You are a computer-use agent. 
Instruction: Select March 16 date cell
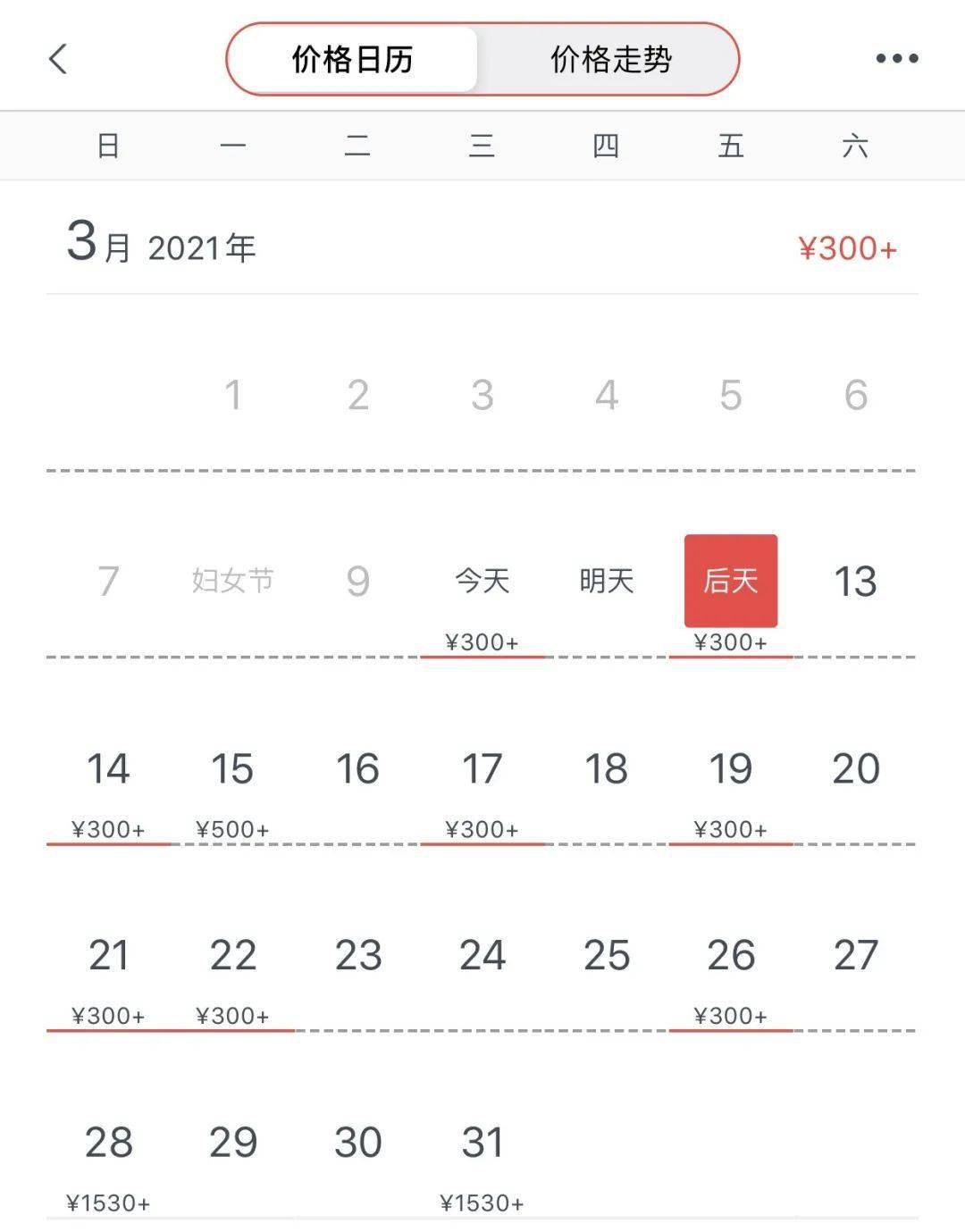[357, 770]
